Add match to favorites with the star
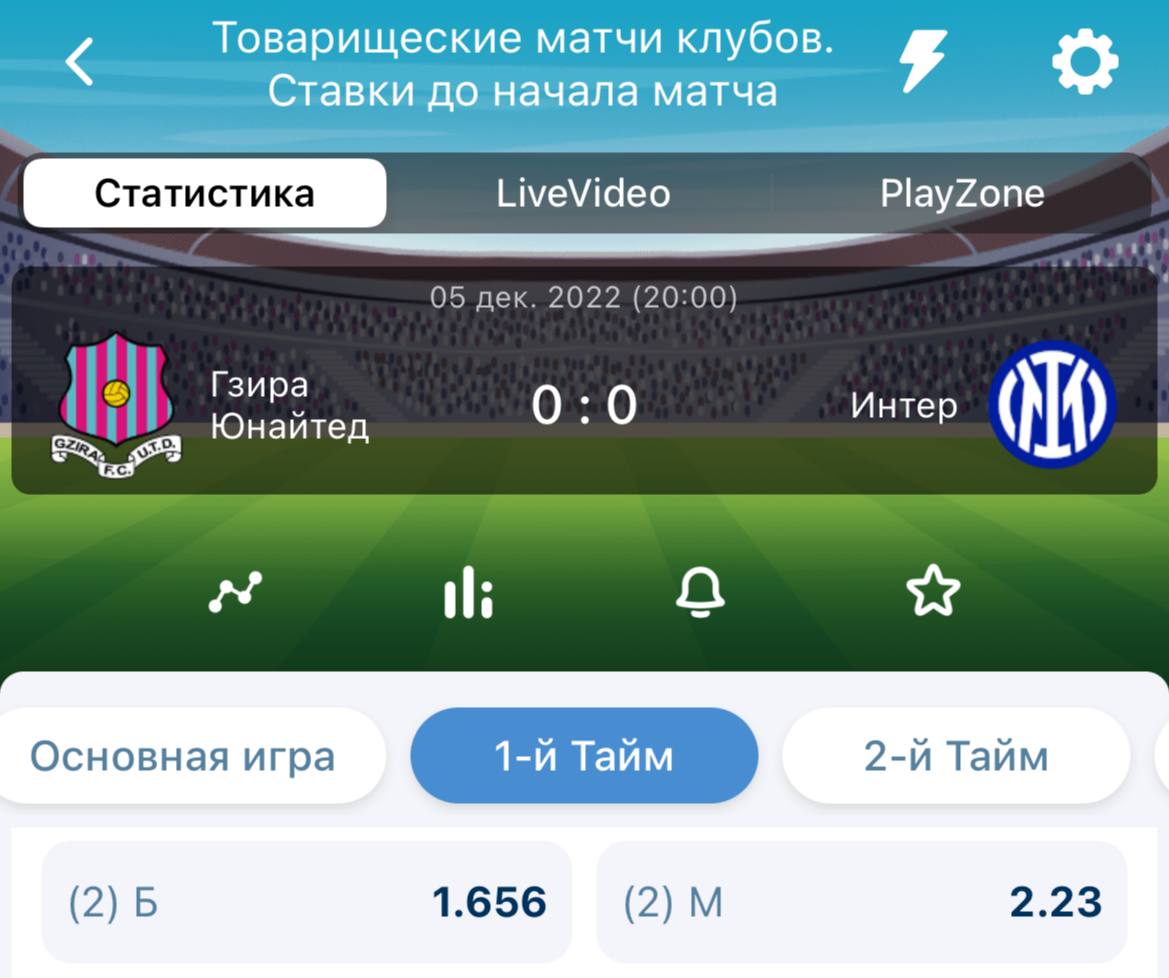Viewport: 1169px width, 978px height. [x=933, y=592]
